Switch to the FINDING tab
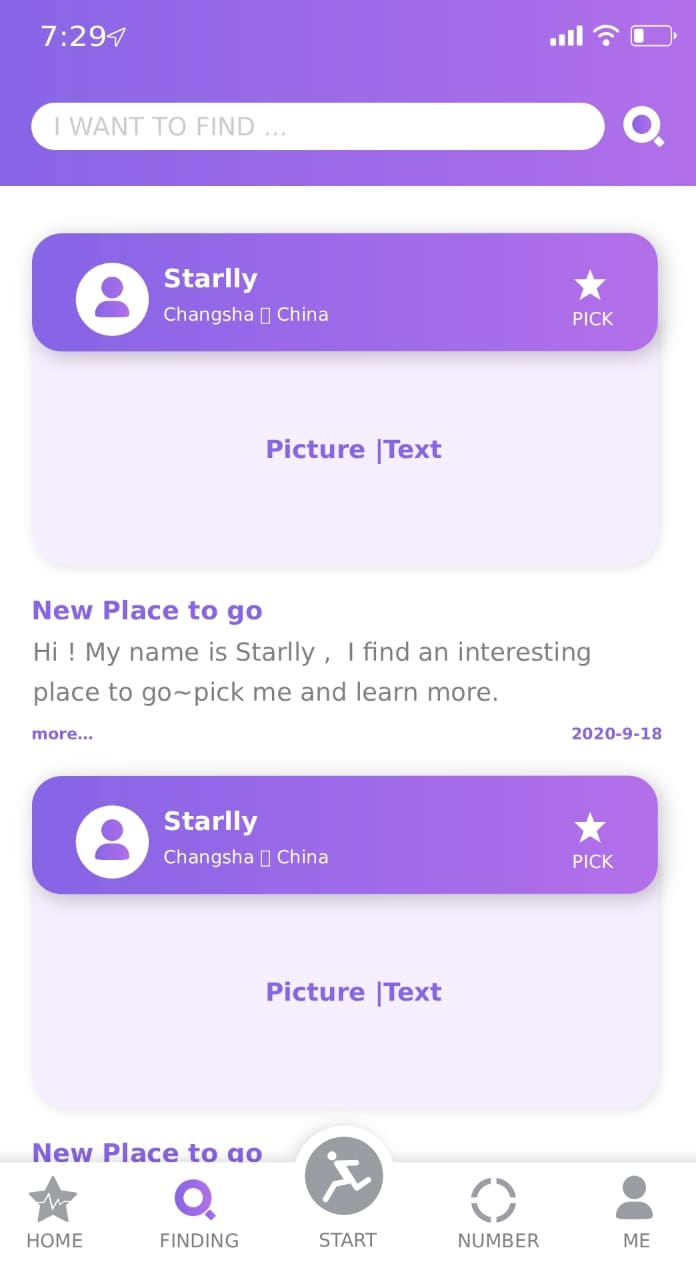The width and height of the screenshot is (696, 1266). [199, 1213]
